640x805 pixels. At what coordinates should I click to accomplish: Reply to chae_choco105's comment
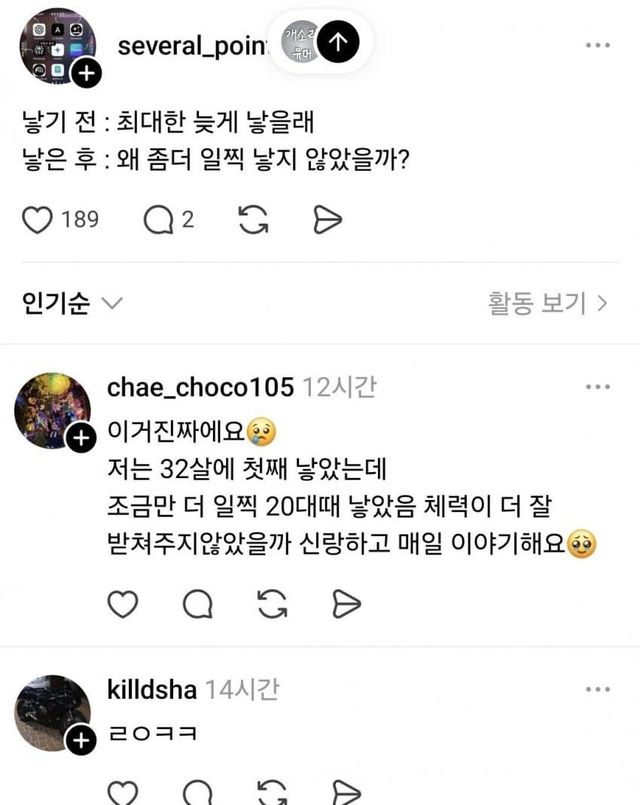pyautogui.click(x=198, y=602)
